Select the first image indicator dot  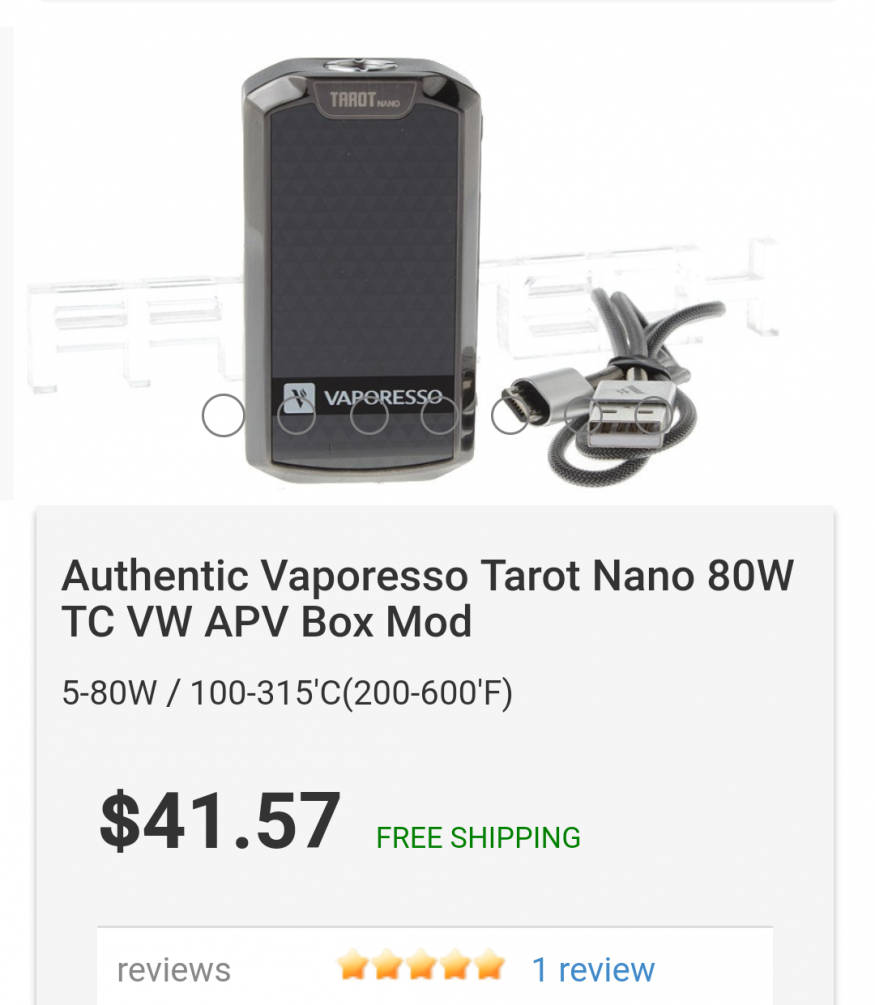click(x=223, y=415)
